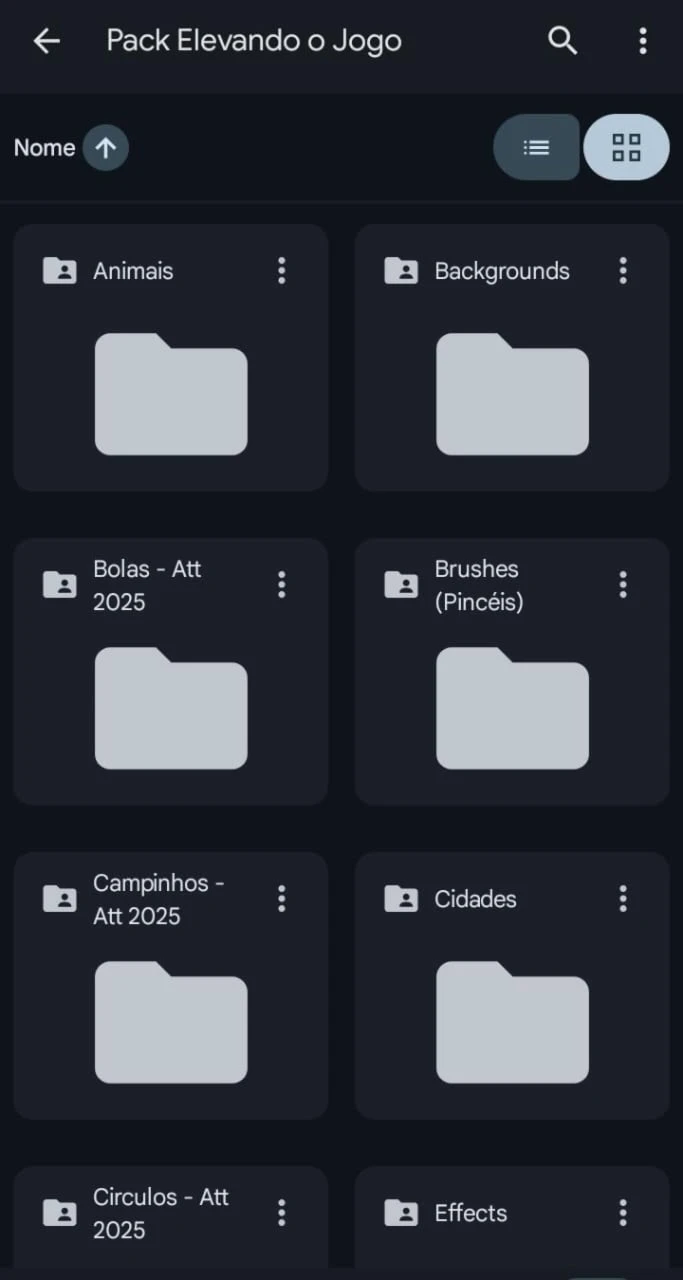Open the Effects folder
Image resolution: width=683 pixels, height=1280 pixels.
(471, 1213)
